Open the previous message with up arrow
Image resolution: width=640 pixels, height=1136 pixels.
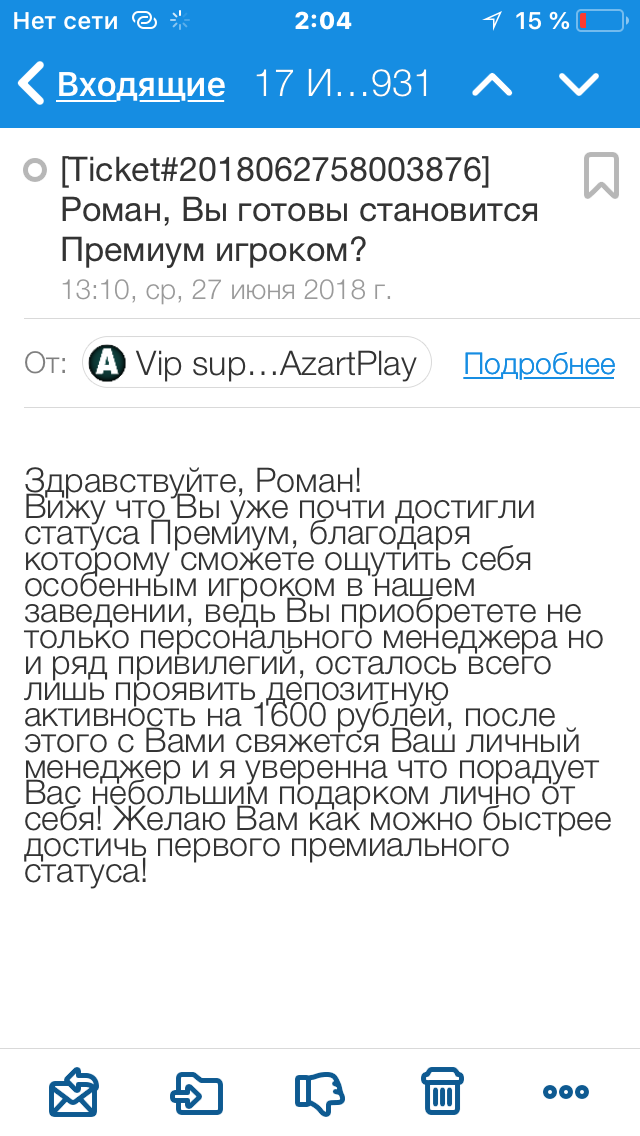pyautogui.click(x=492, y=85)
